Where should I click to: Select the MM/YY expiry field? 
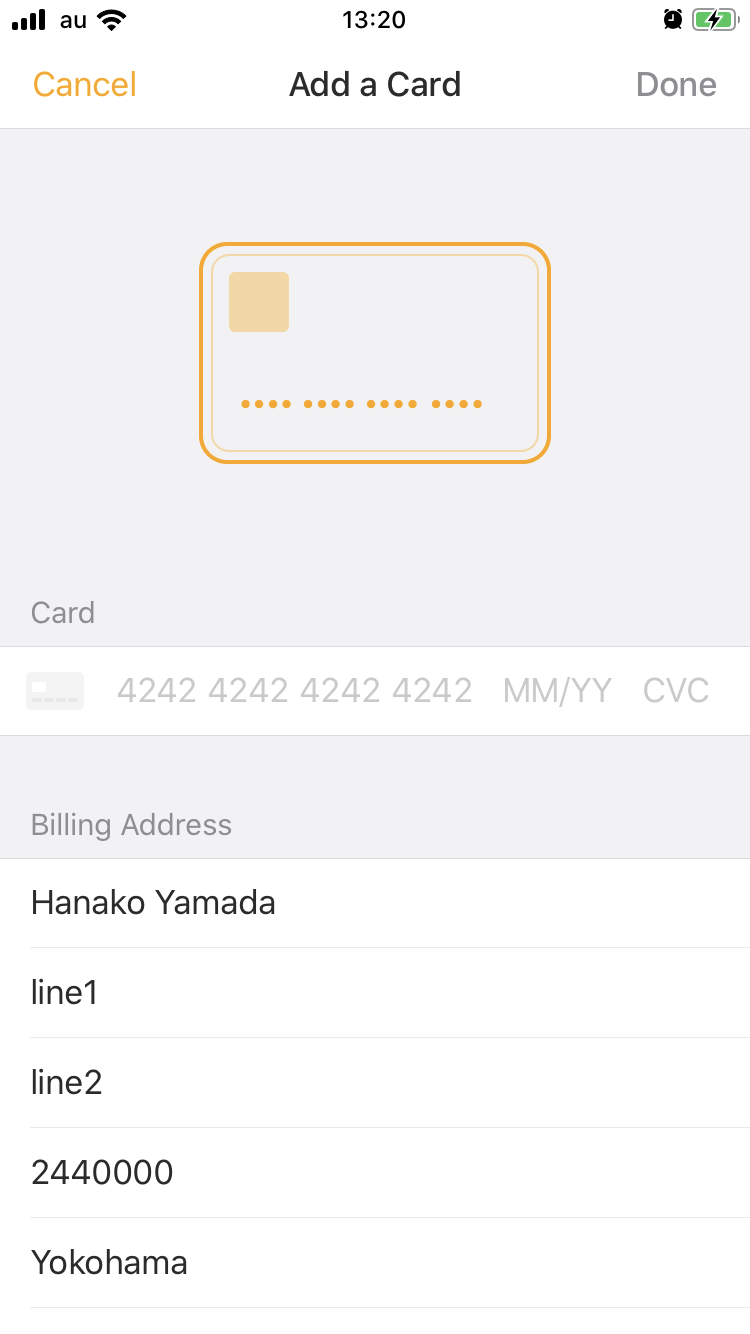coord(557,691)
